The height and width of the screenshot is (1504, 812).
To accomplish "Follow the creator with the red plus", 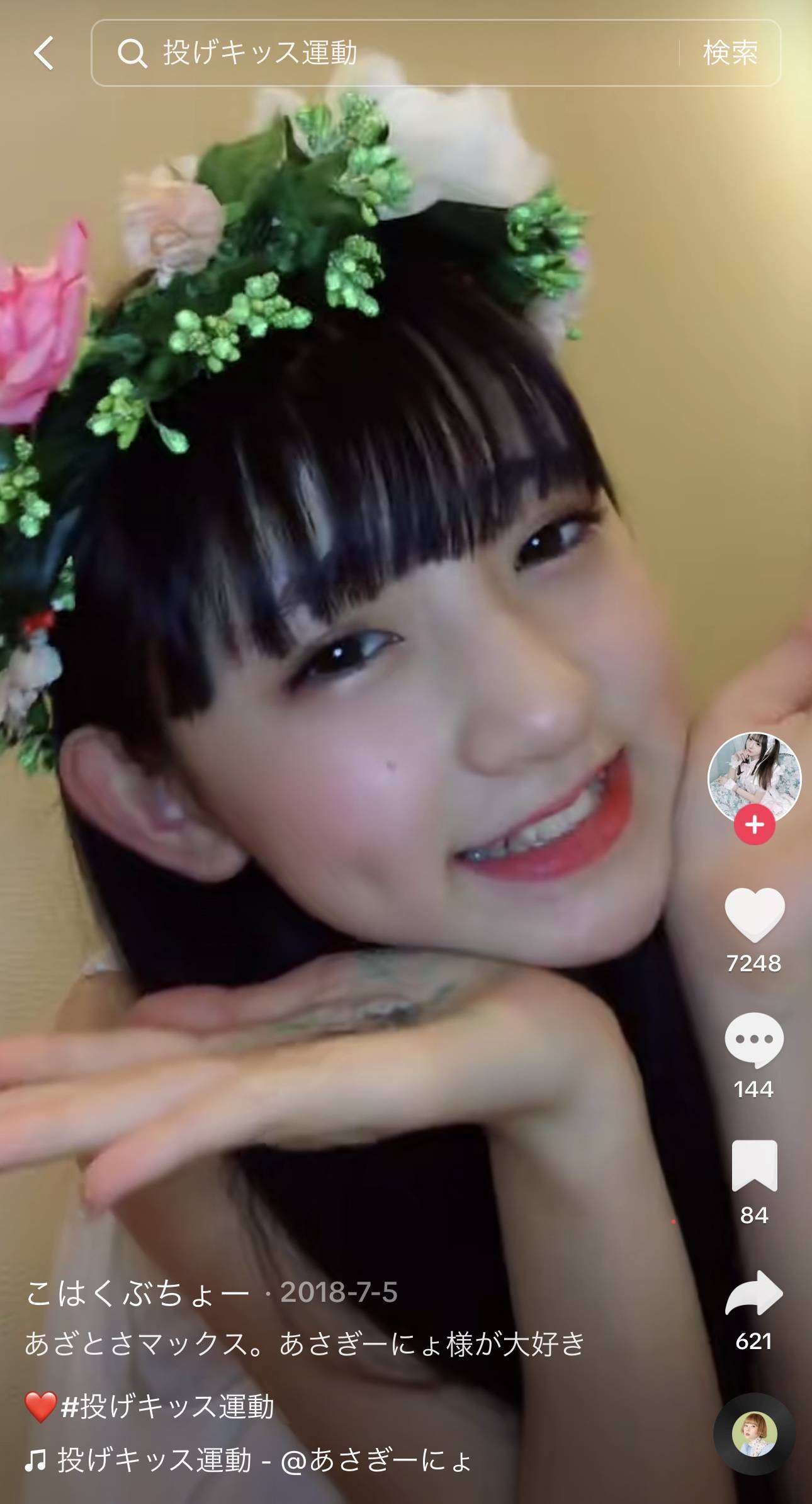I will tap(754, 824).
